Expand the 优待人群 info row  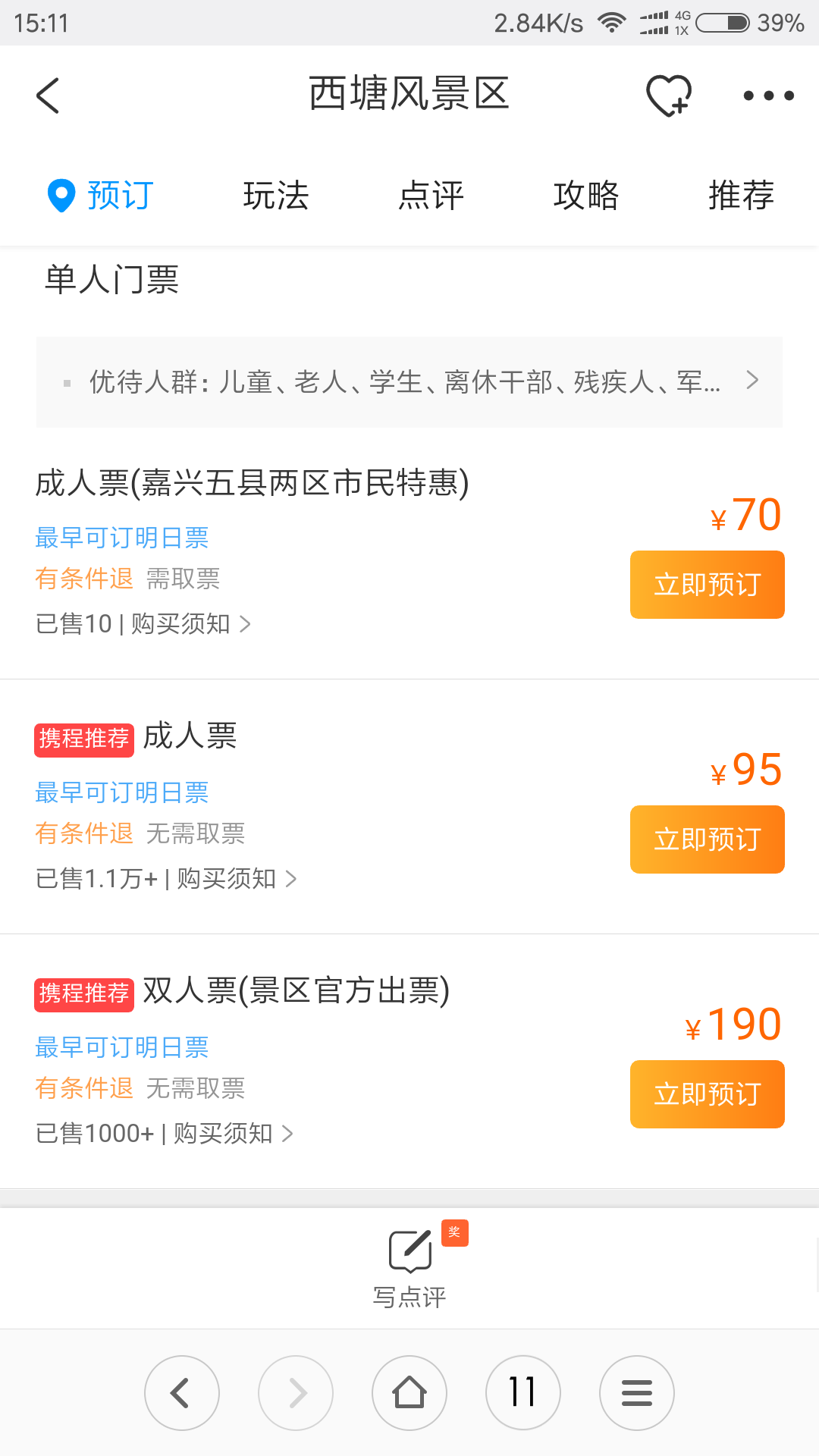(409, 382)
